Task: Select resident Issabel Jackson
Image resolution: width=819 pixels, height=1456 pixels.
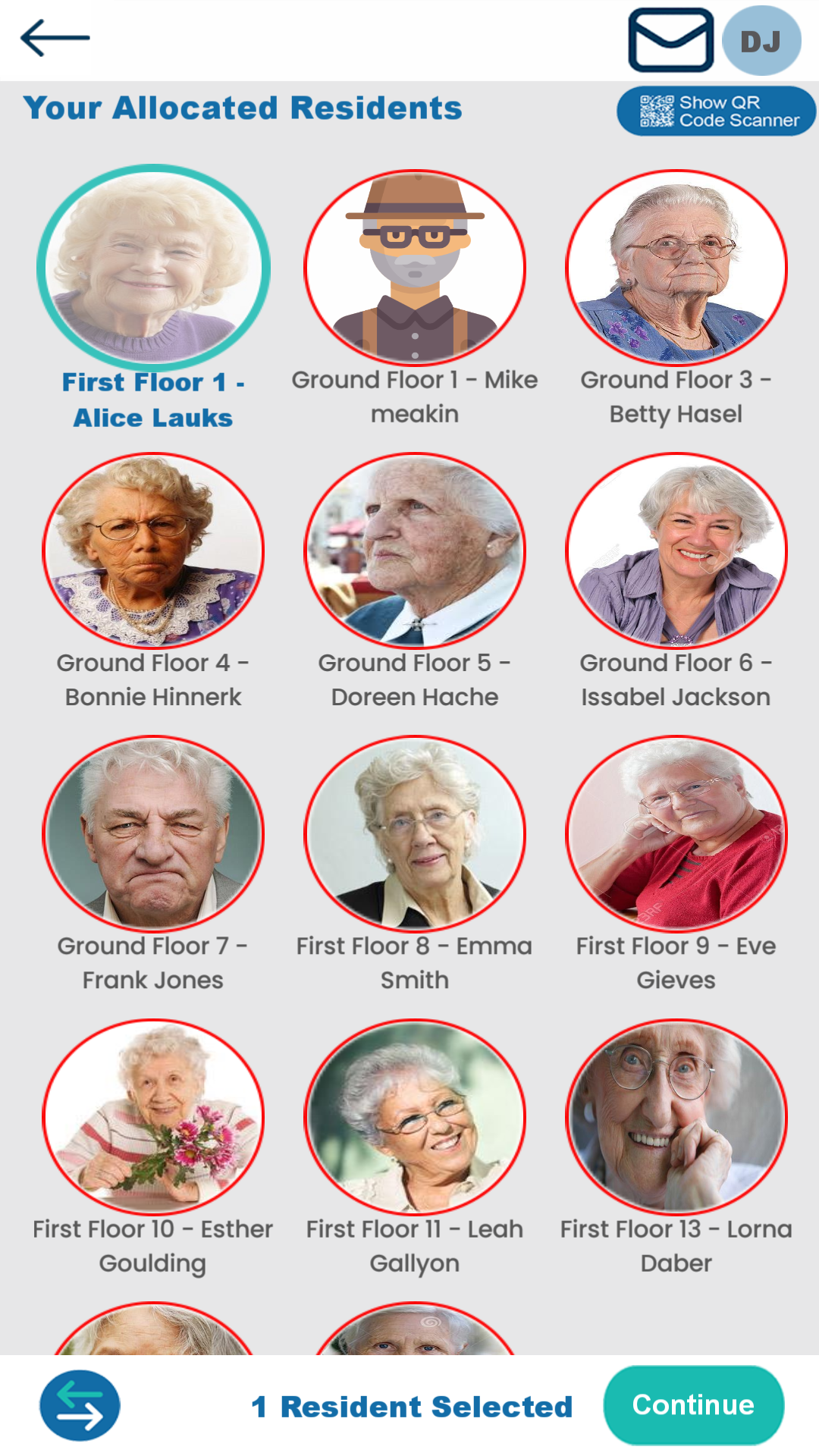Action: coord(676,550)
